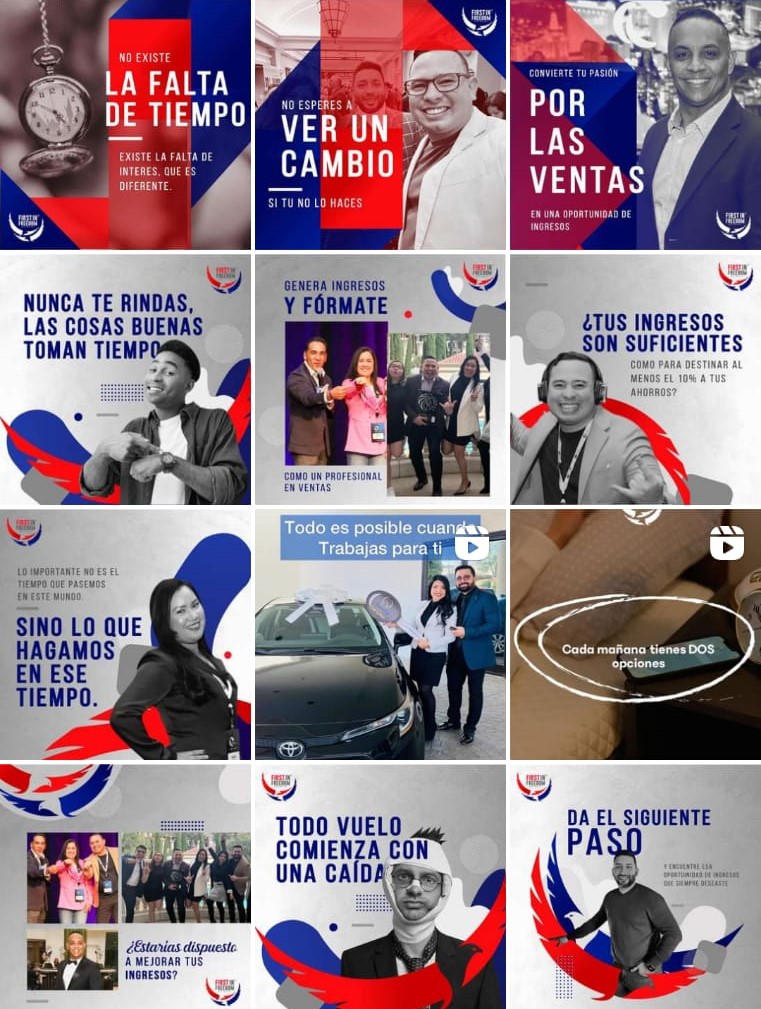The width and height of the screenshot is (761, 1009).
Task: Play the 'Cada mañana tienes DOS opciones' reel
Action: point(635,634)
